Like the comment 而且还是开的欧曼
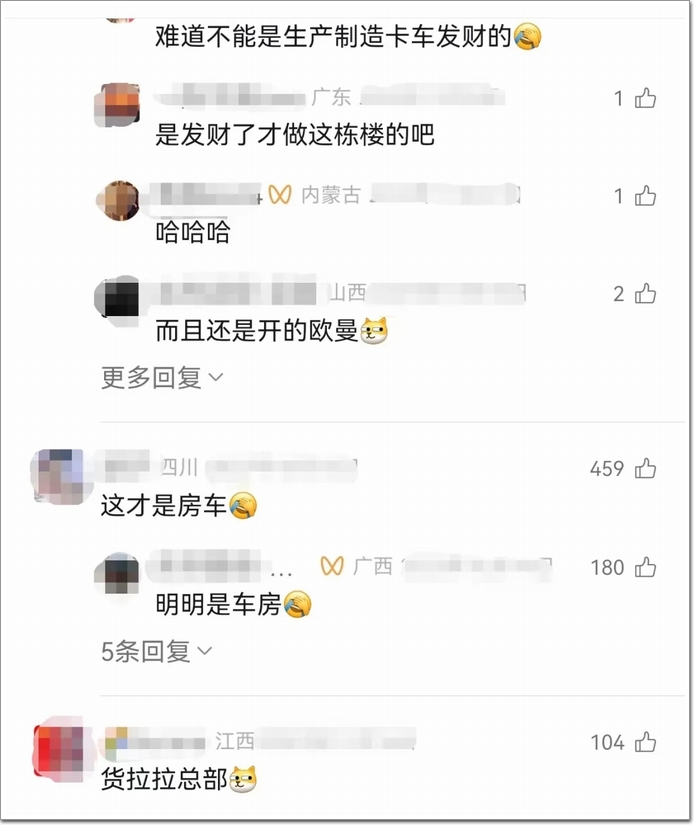This screenshot has height=825, width=694. [x=645, y=294]
